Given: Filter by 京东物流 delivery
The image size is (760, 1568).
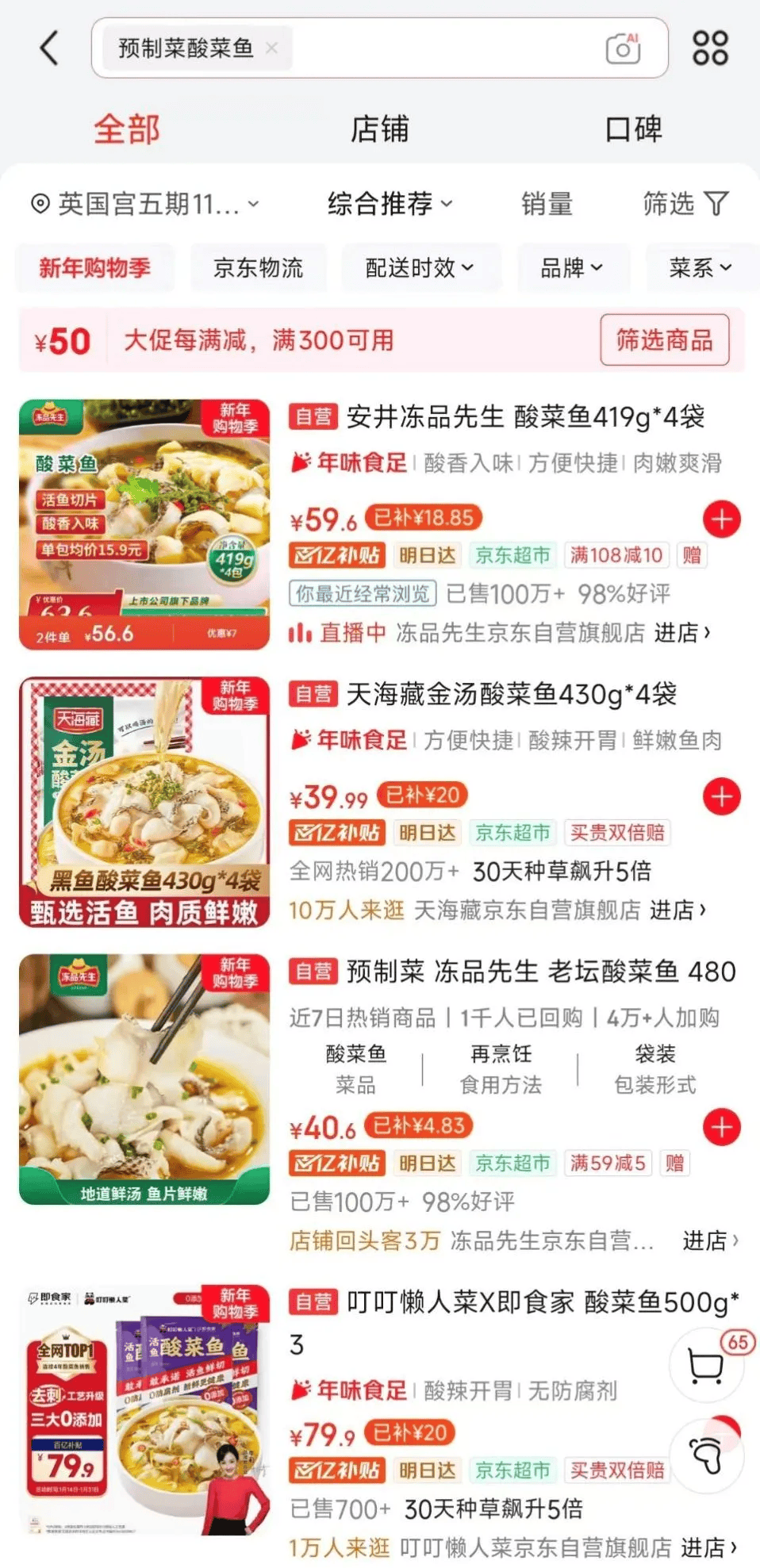Looking at the screenshot, I should tap(258, 268).
